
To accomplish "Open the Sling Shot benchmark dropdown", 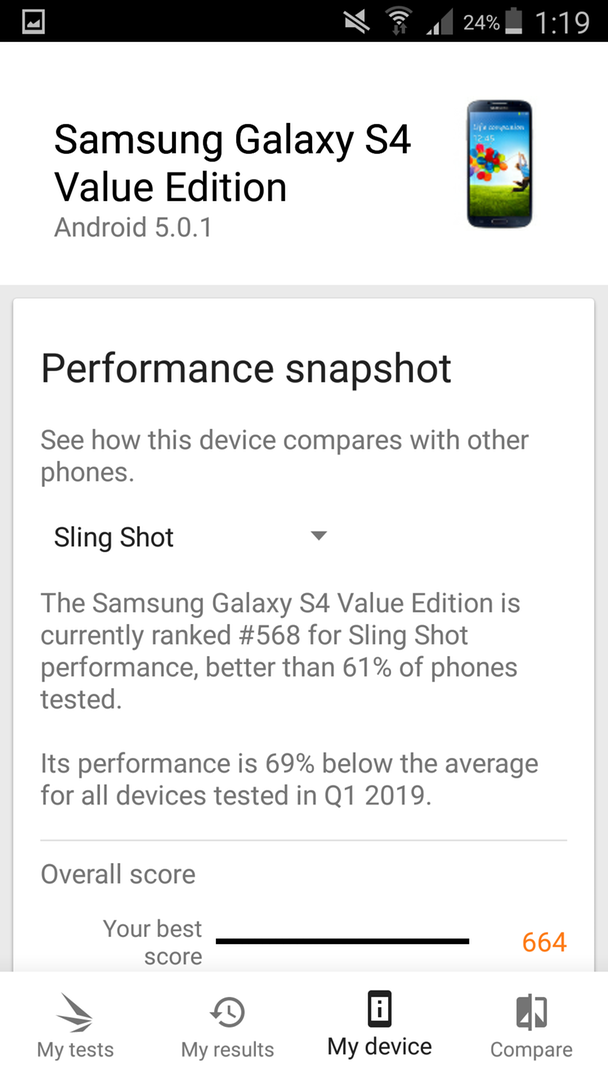I will (190, 537).
